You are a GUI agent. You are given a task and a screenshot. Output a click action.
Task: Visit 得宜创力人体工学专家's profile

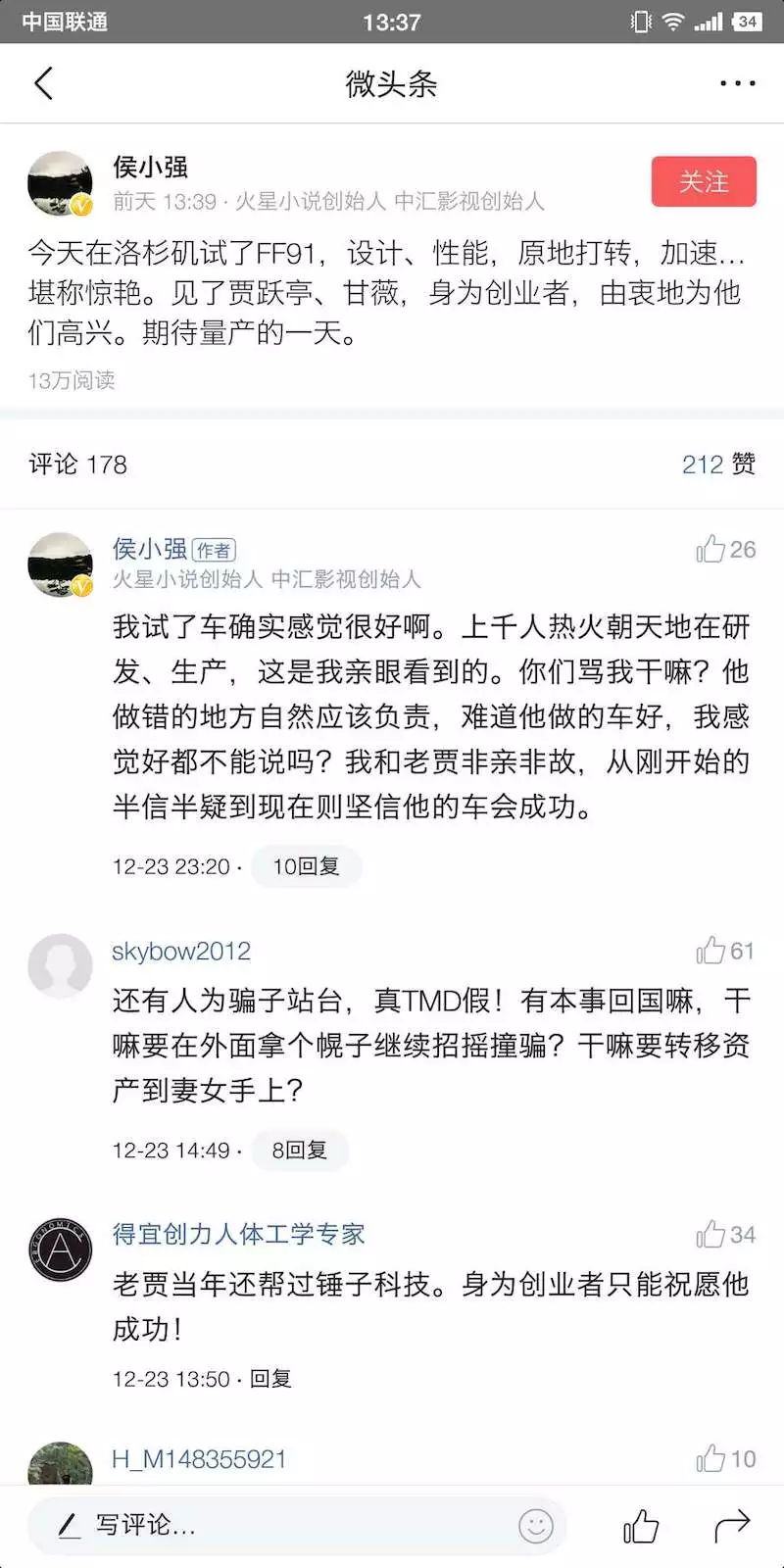click(238, 1234)
